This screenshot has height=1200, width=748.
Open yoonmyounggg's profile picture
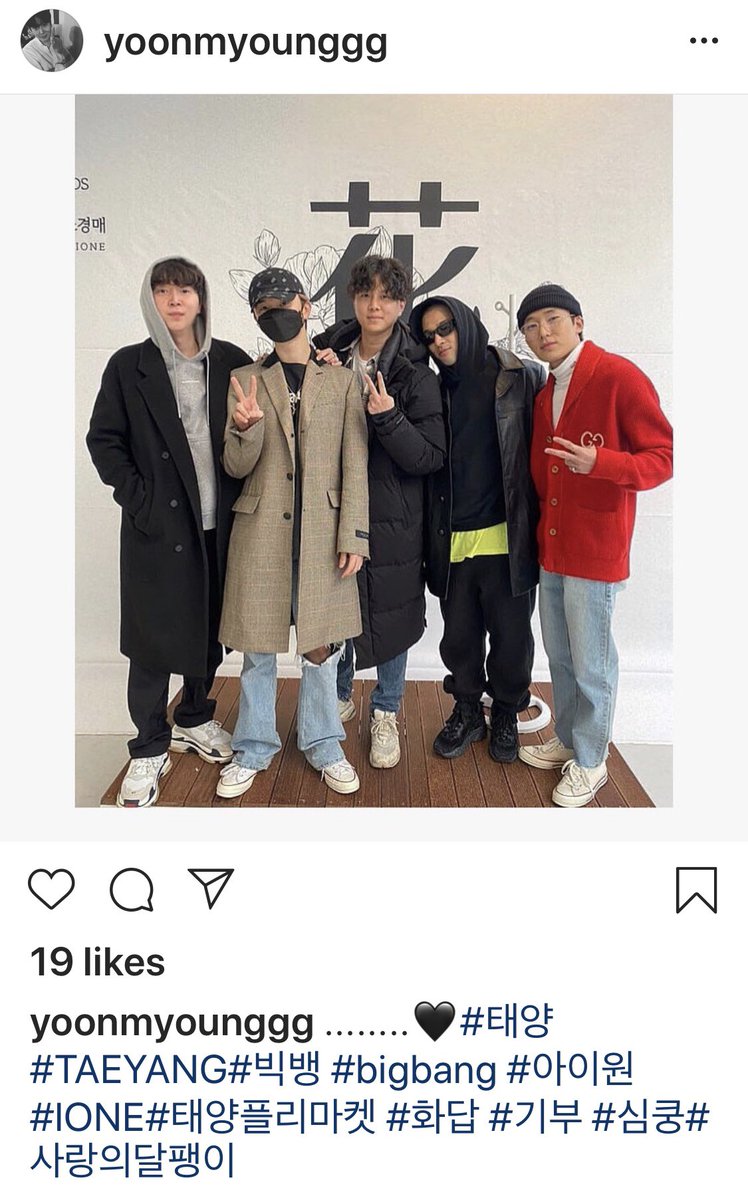point(52,40)
